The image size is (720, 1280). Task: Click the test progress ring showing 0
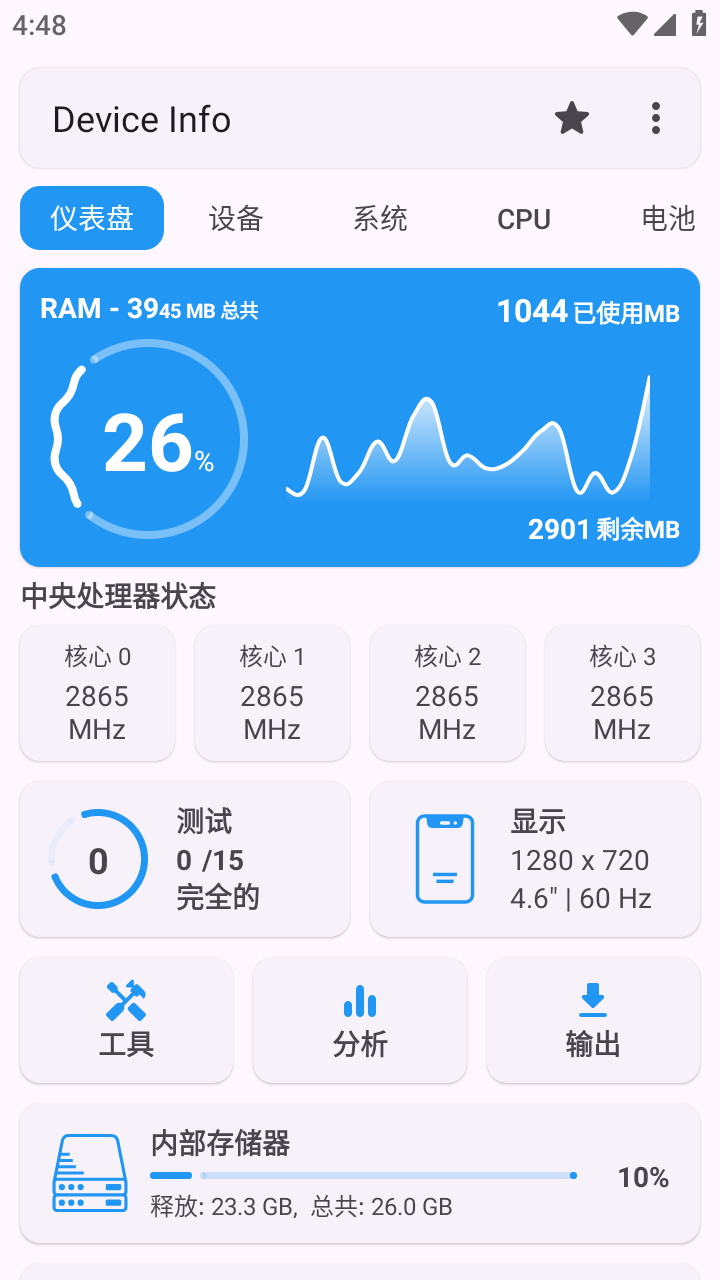click(97, 858)
